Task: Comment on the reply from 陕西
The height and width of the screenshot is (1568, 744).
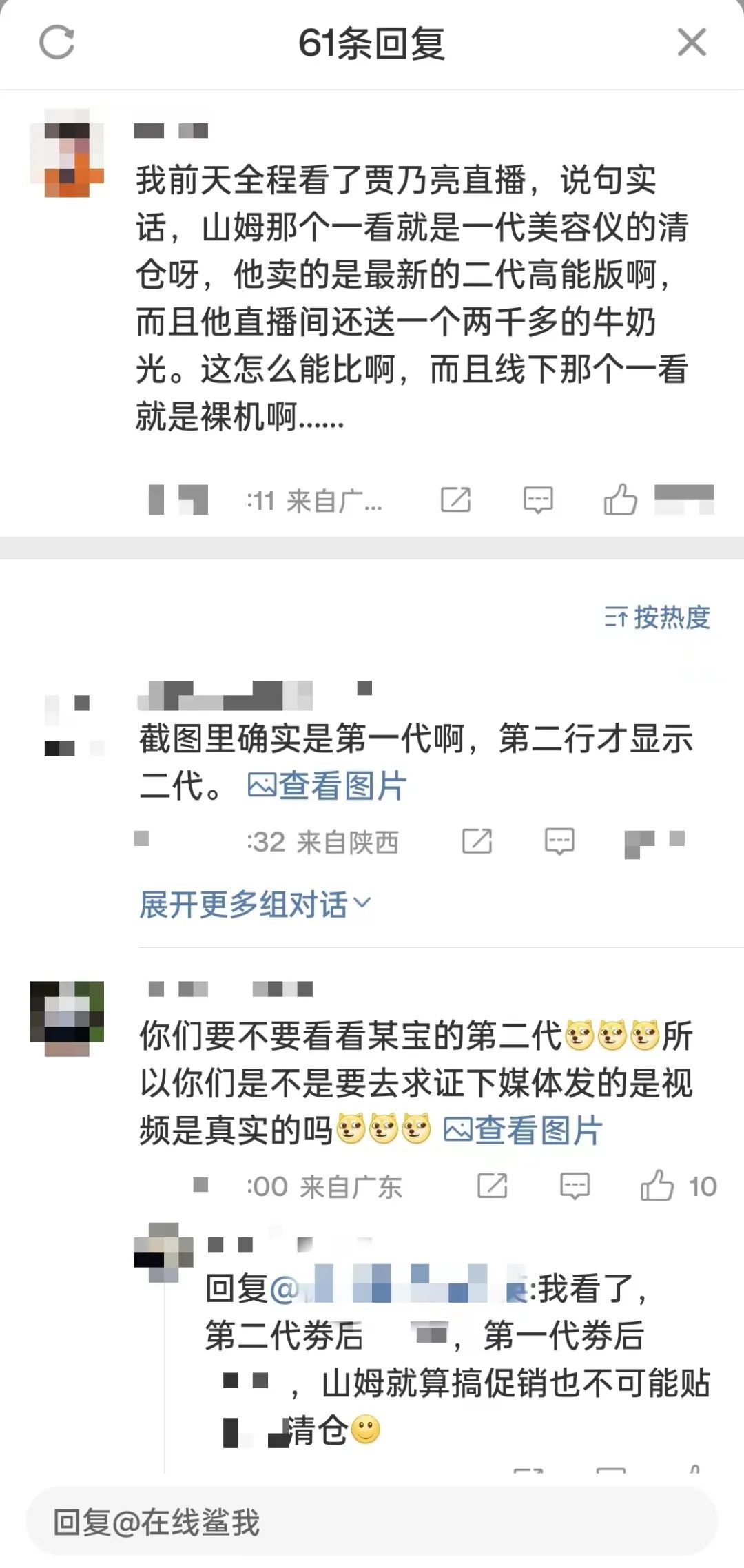Action: click(x=559, y=841)
